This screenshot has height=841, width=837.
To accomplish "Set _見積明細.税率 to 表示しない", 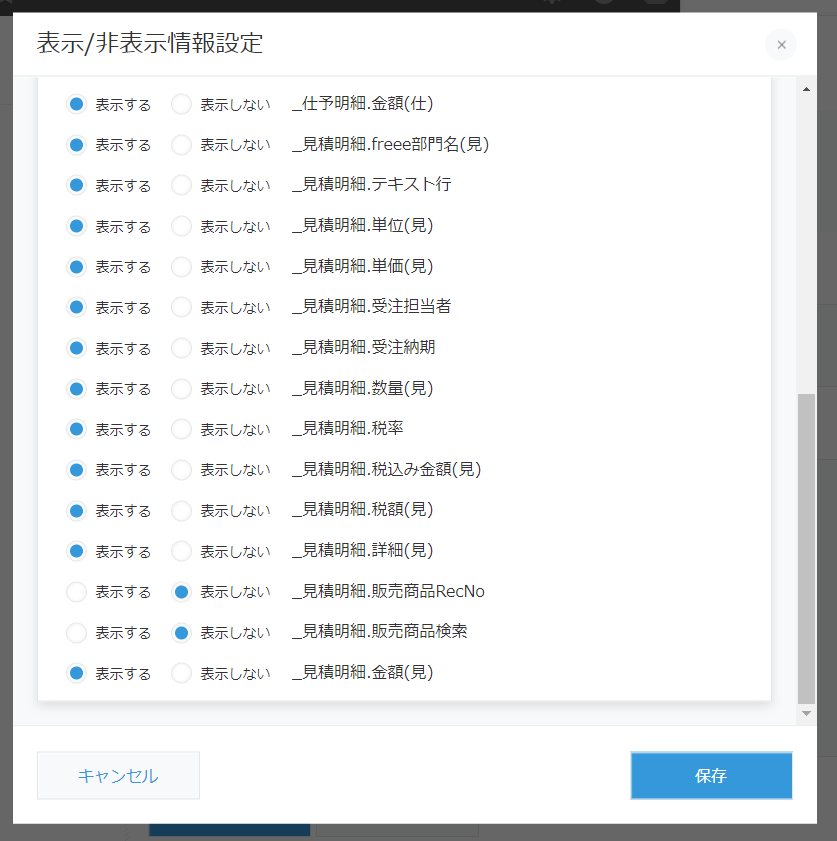I will [x=181, y=429].
